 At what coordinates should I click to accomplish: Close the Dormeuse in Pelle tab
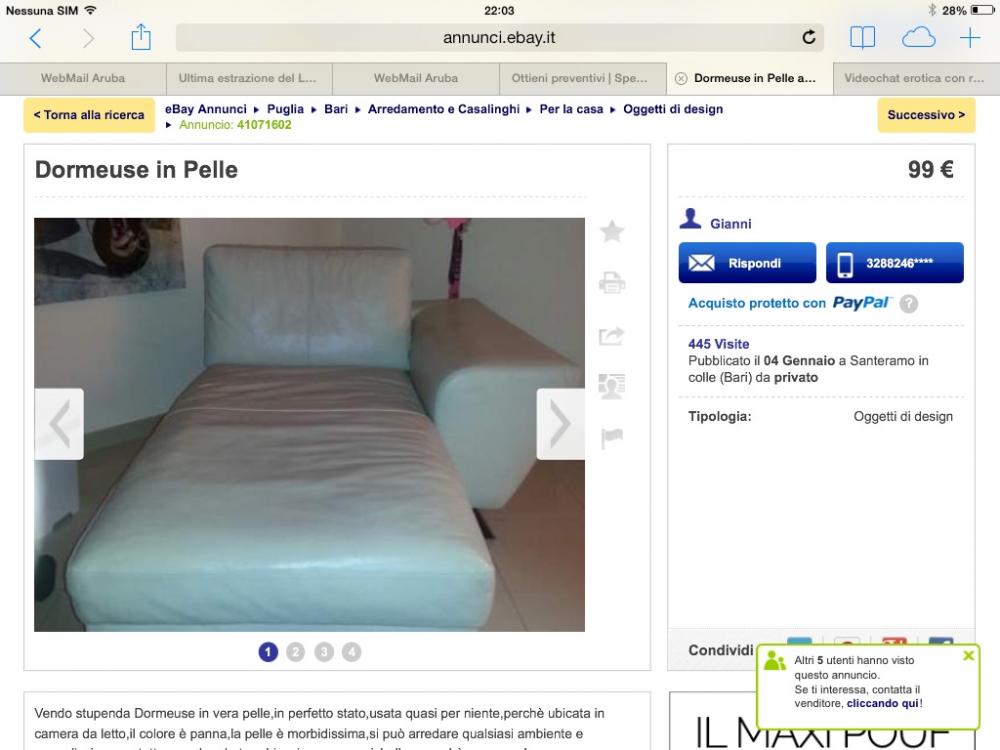tap(681, 78)
